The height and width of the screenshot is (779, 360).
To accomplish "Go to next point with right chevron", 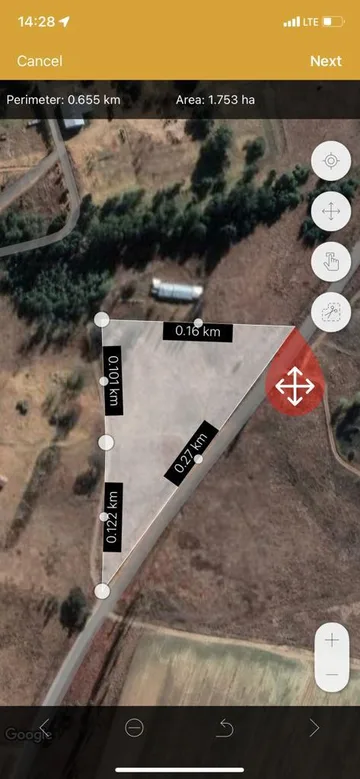I will [315, 728].
